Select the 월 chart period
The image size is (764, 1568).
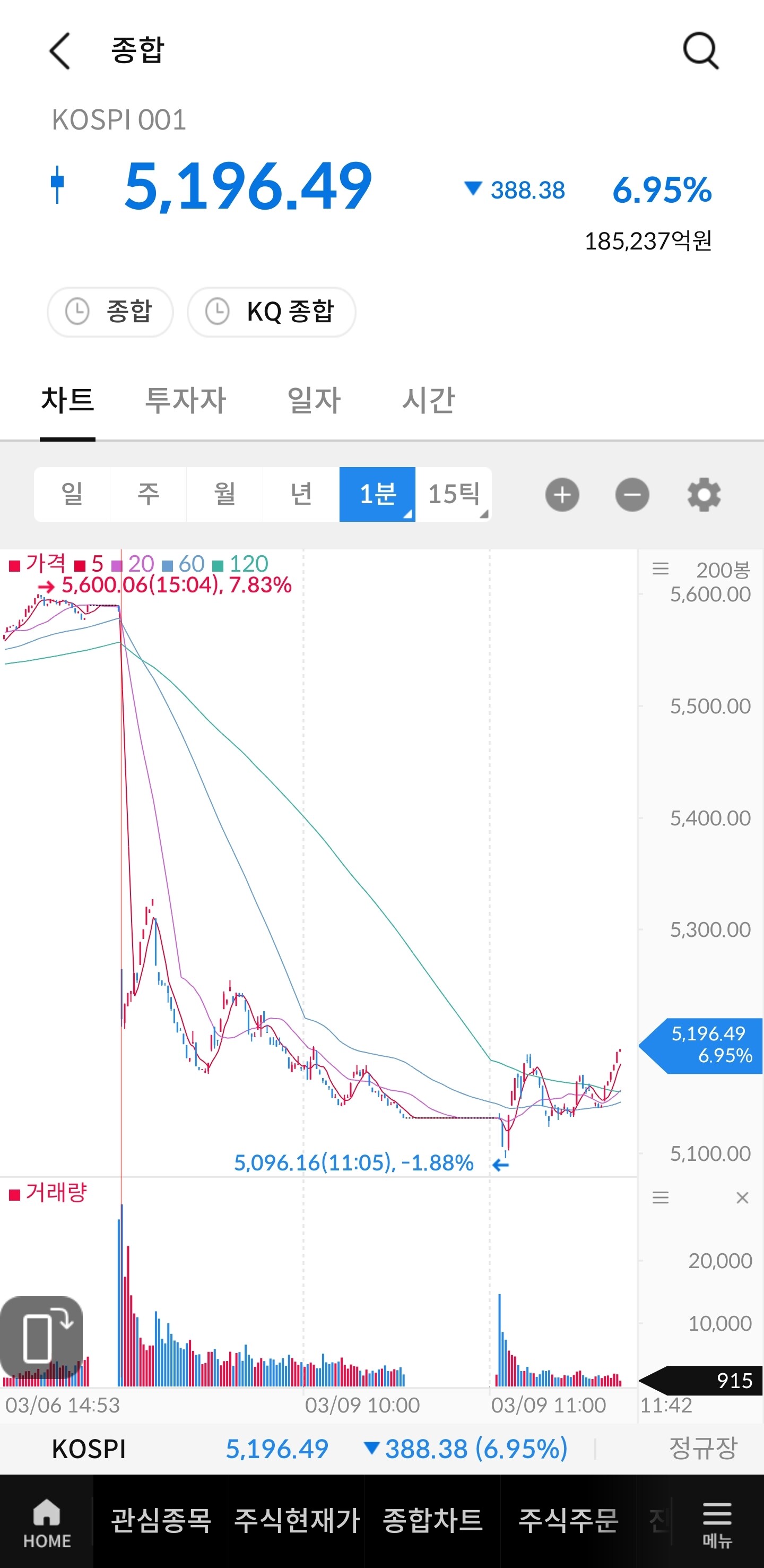[224, 494]
